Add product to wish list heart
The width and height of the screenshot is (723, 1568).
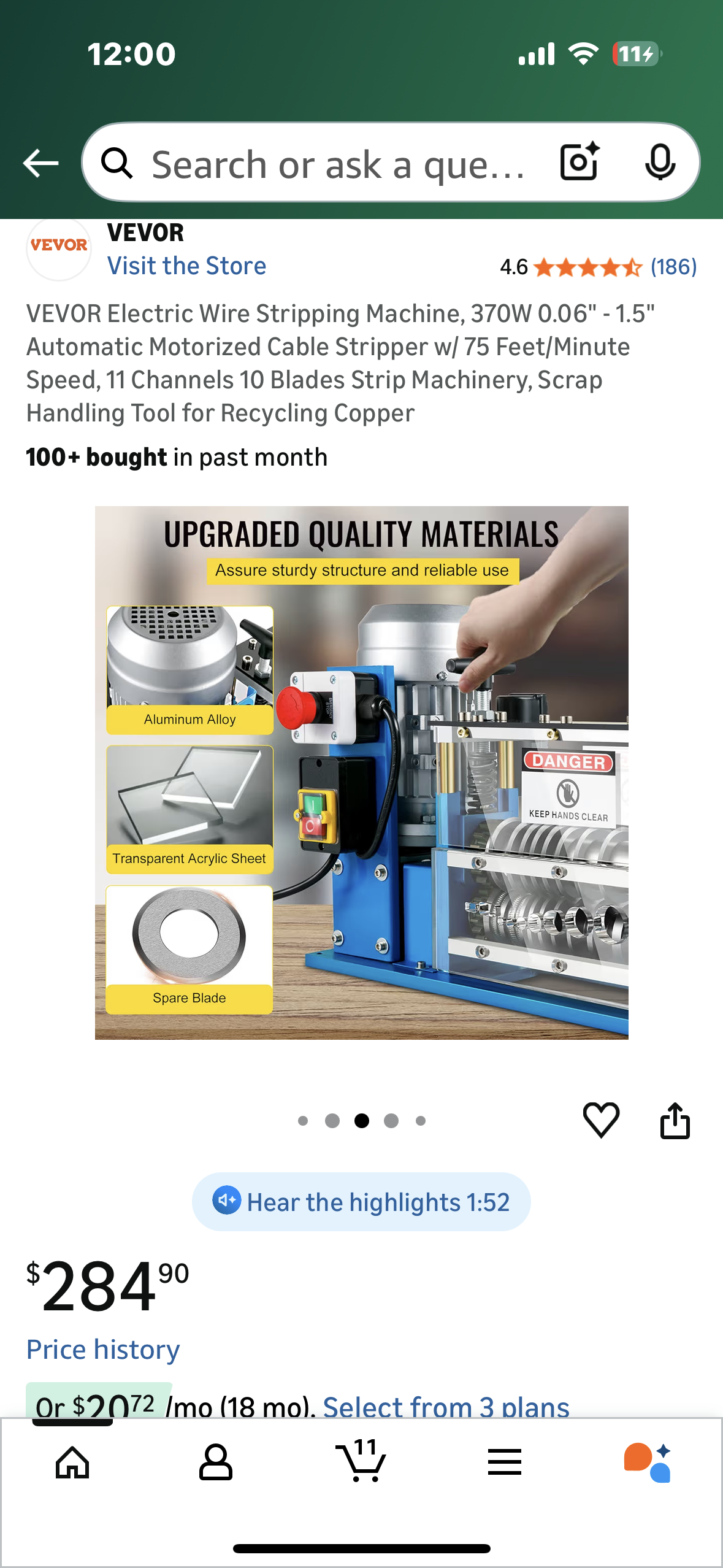pos(601,1120)
